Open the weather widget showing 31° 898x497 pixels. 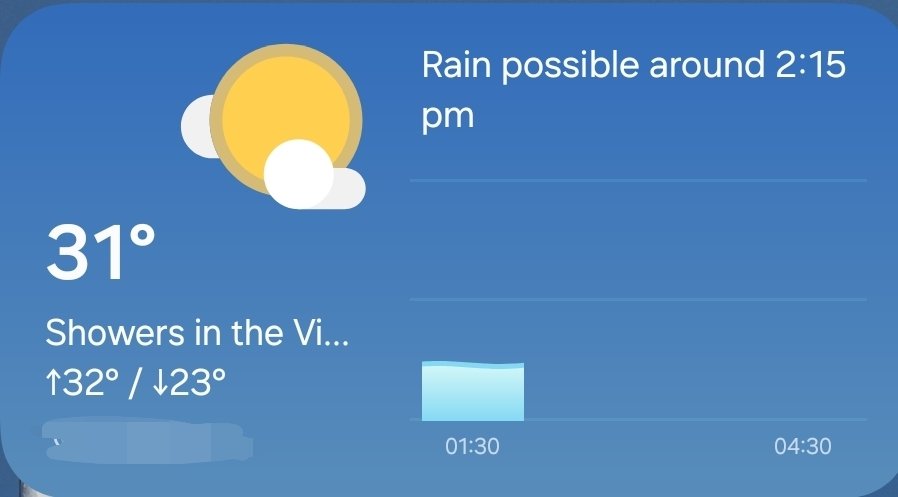[101, 252]
